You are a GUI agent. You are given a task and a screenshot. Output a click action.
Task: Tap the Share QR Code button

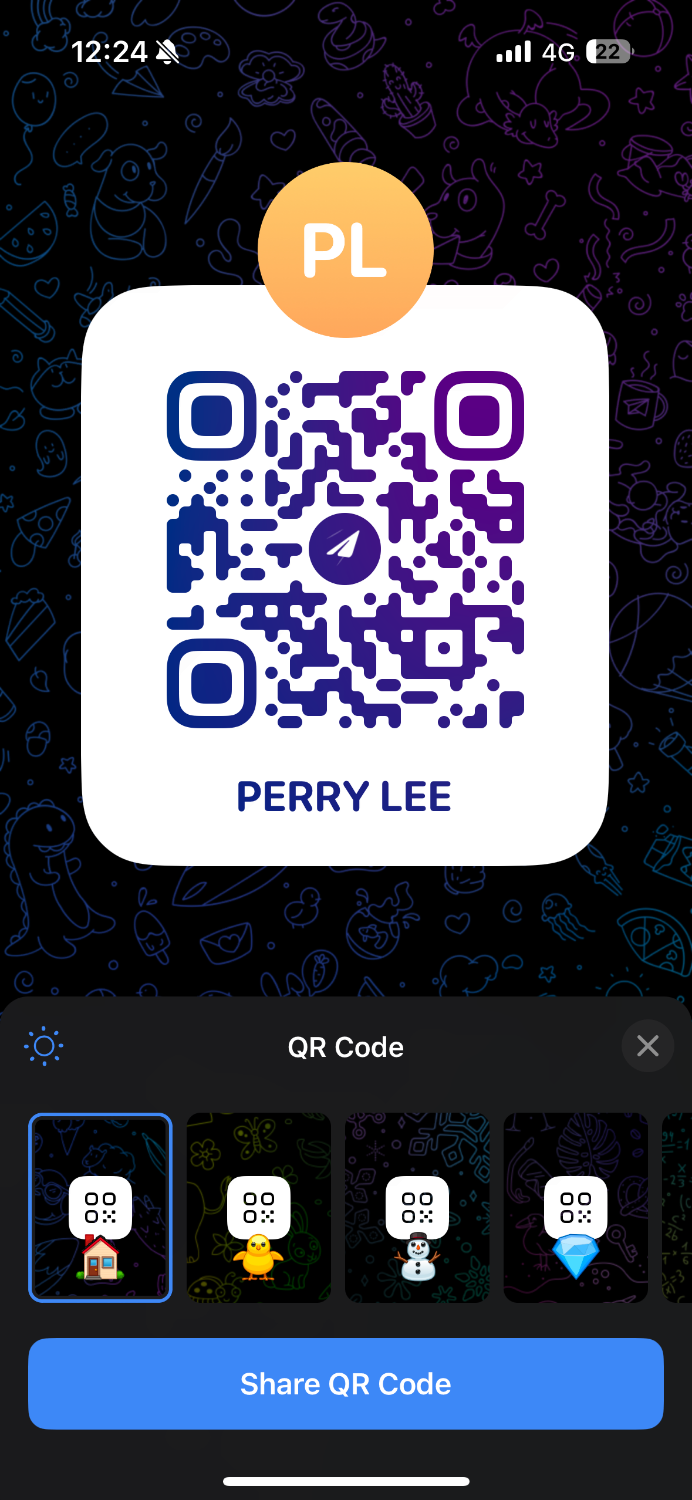(346, 1384)
